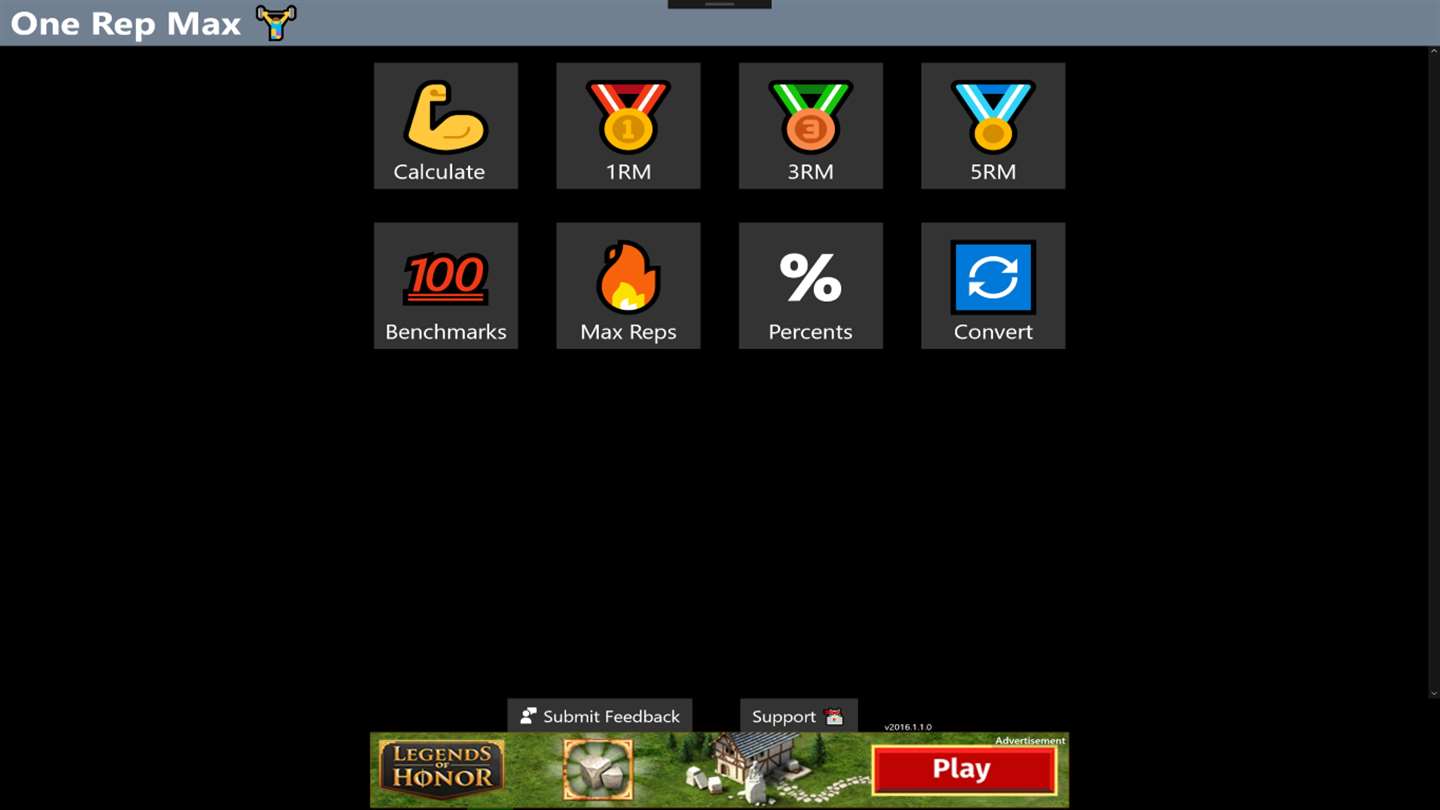
Task: Tap Play on Legends of Honor ad
Action: 963,769
